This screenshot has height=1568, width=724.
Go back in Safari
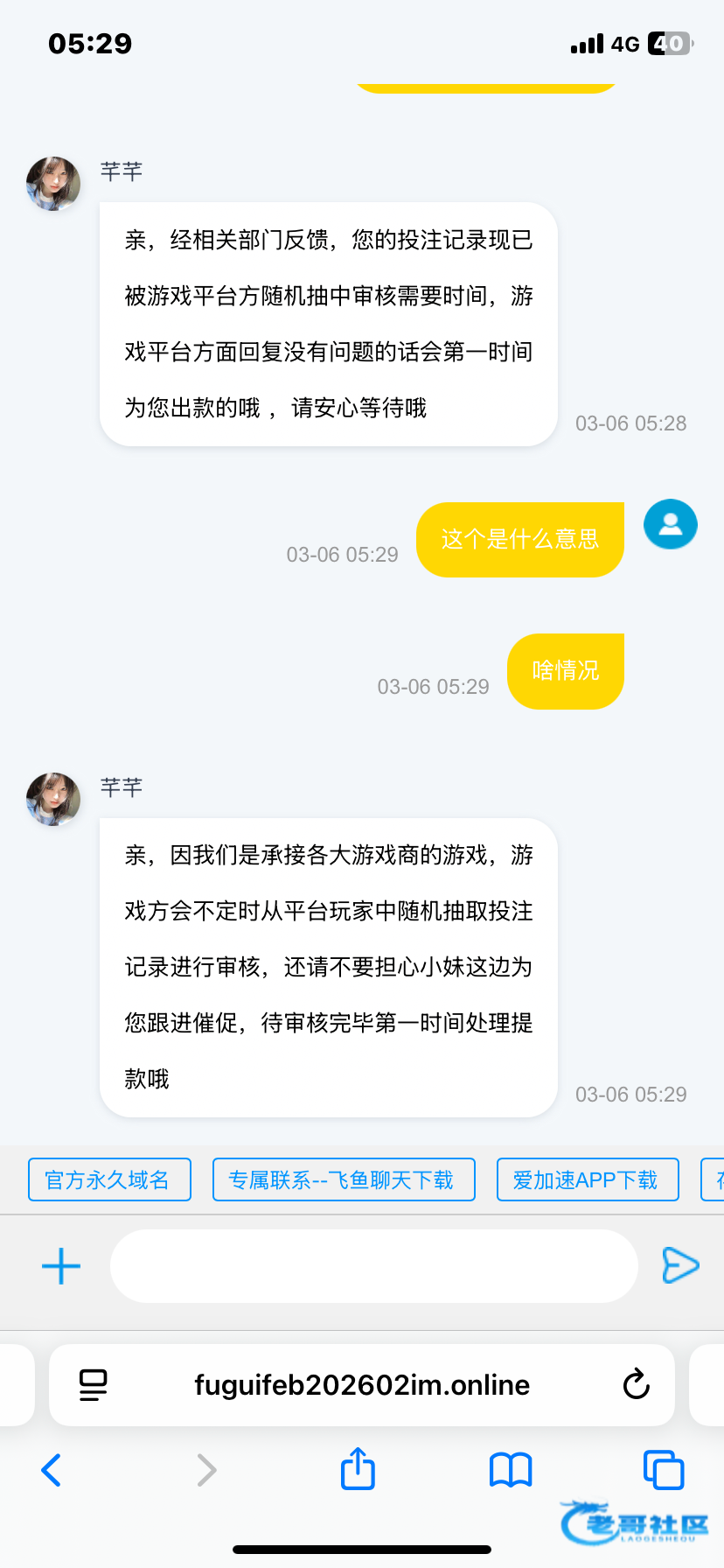52,1470
